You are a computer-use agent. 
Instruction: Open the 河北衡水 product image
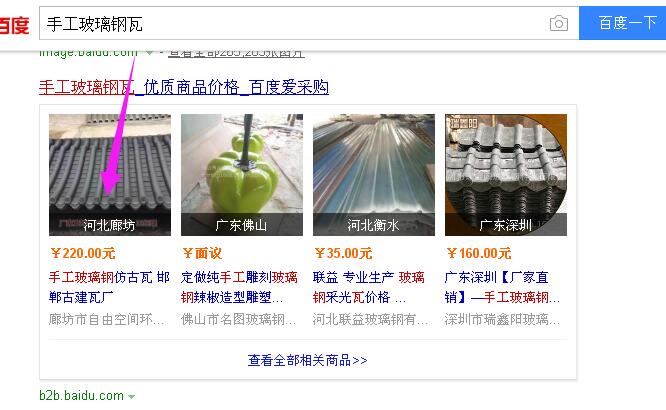click(374, 174)
